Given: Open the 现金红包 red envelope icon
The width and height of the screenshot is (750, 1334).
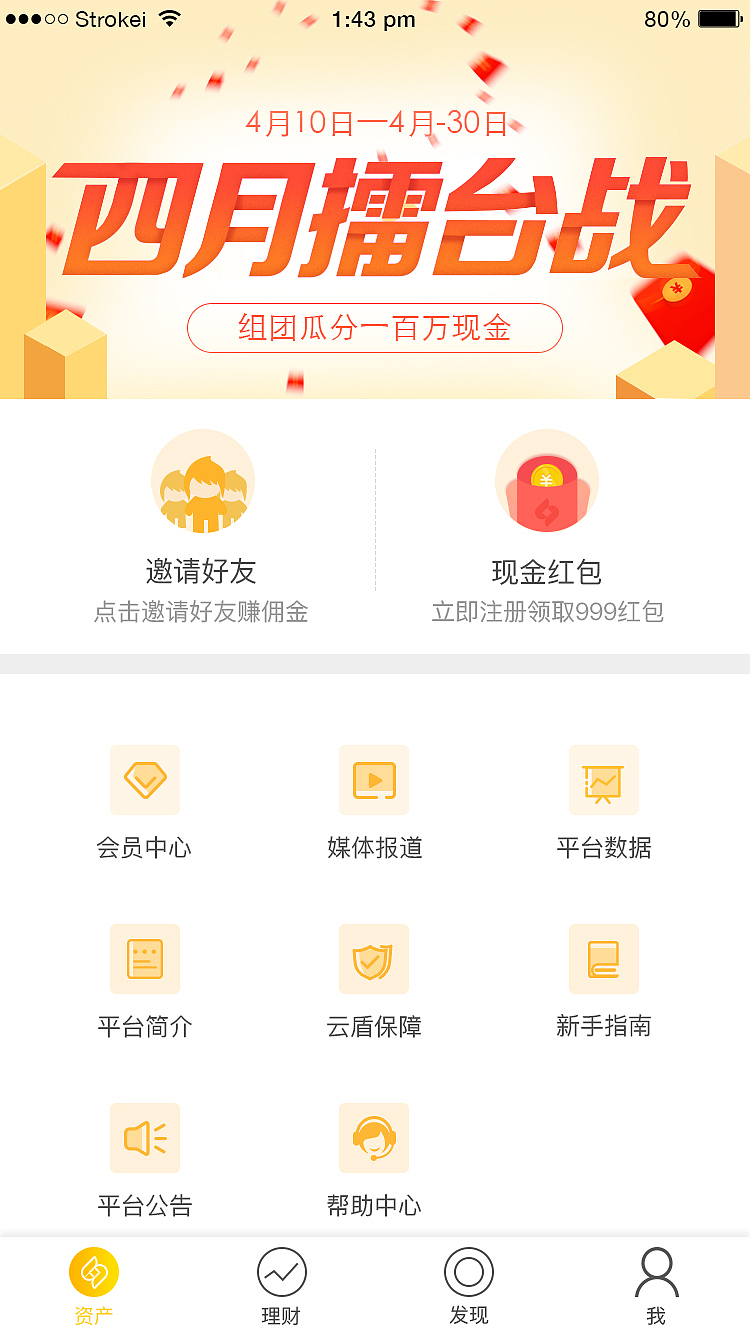Looking at the screenshot, I should point(546,481).
